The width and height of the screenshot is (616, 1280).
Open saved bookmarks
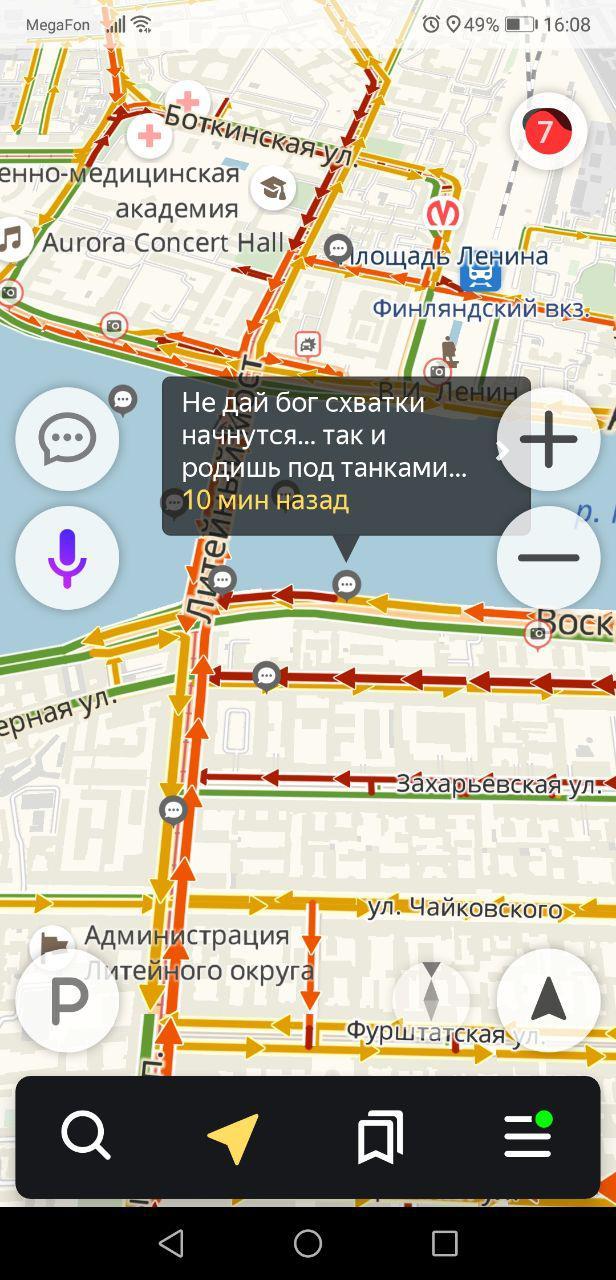381,1137
